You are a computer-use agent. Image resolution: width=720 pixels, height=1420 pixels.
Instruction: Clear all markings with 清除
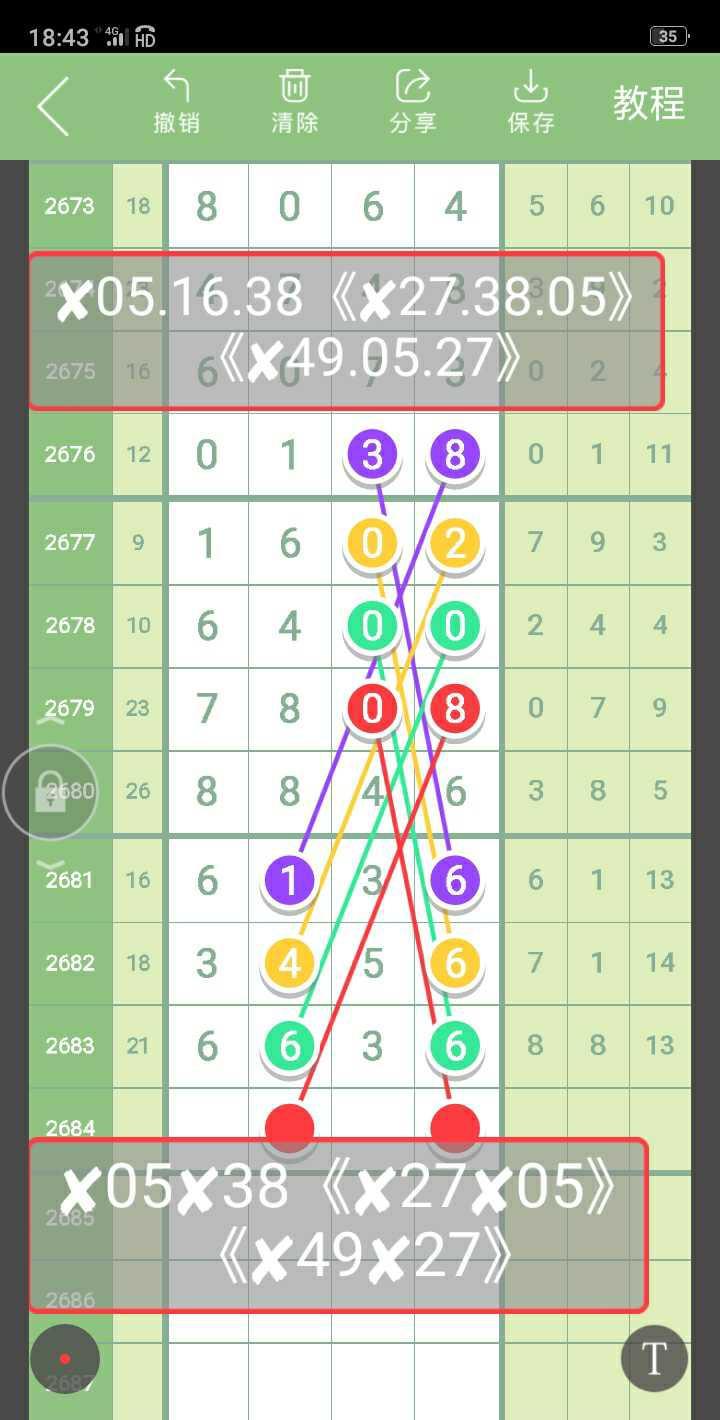pos(295,102)
